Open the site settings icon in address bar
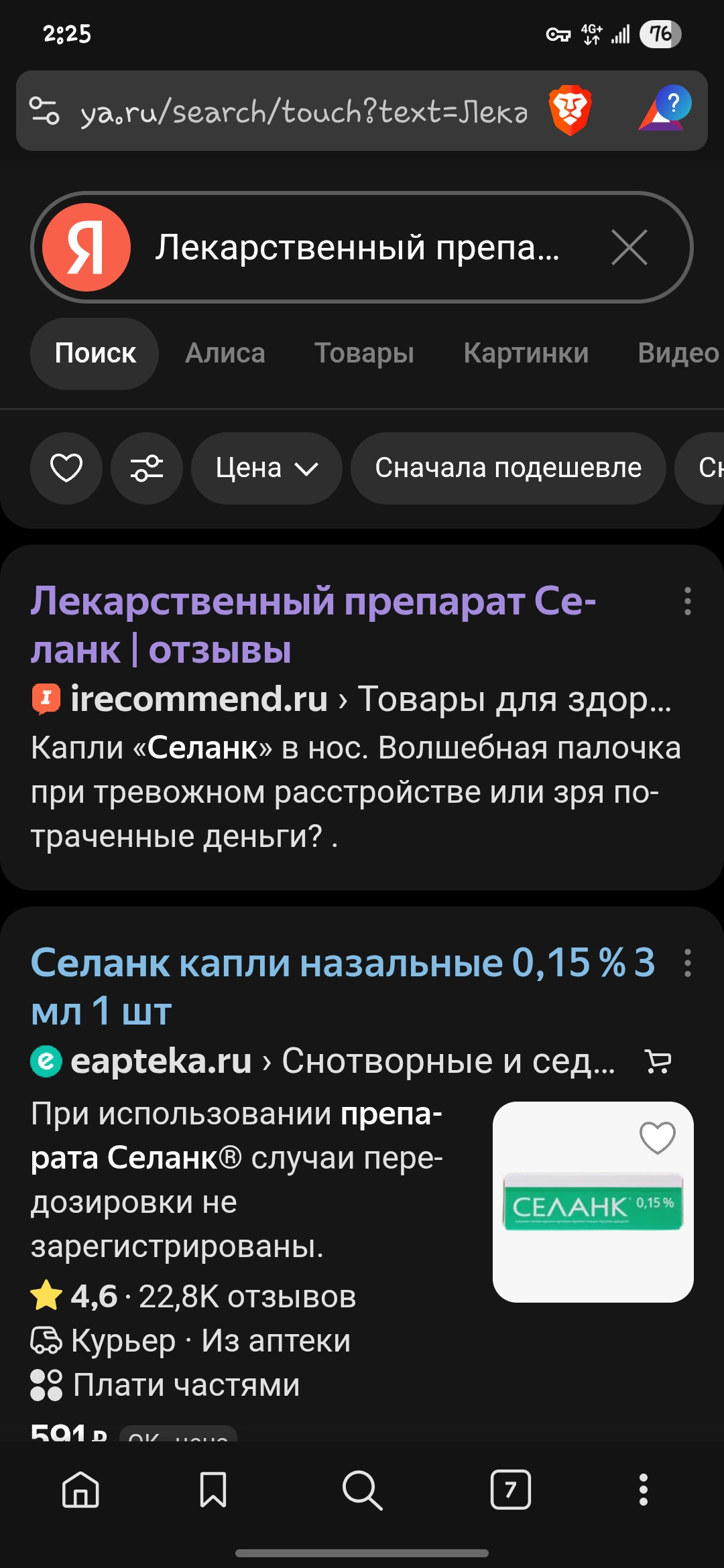The width and height of the screenshot is (724, 1568). [x=45, y=111]
